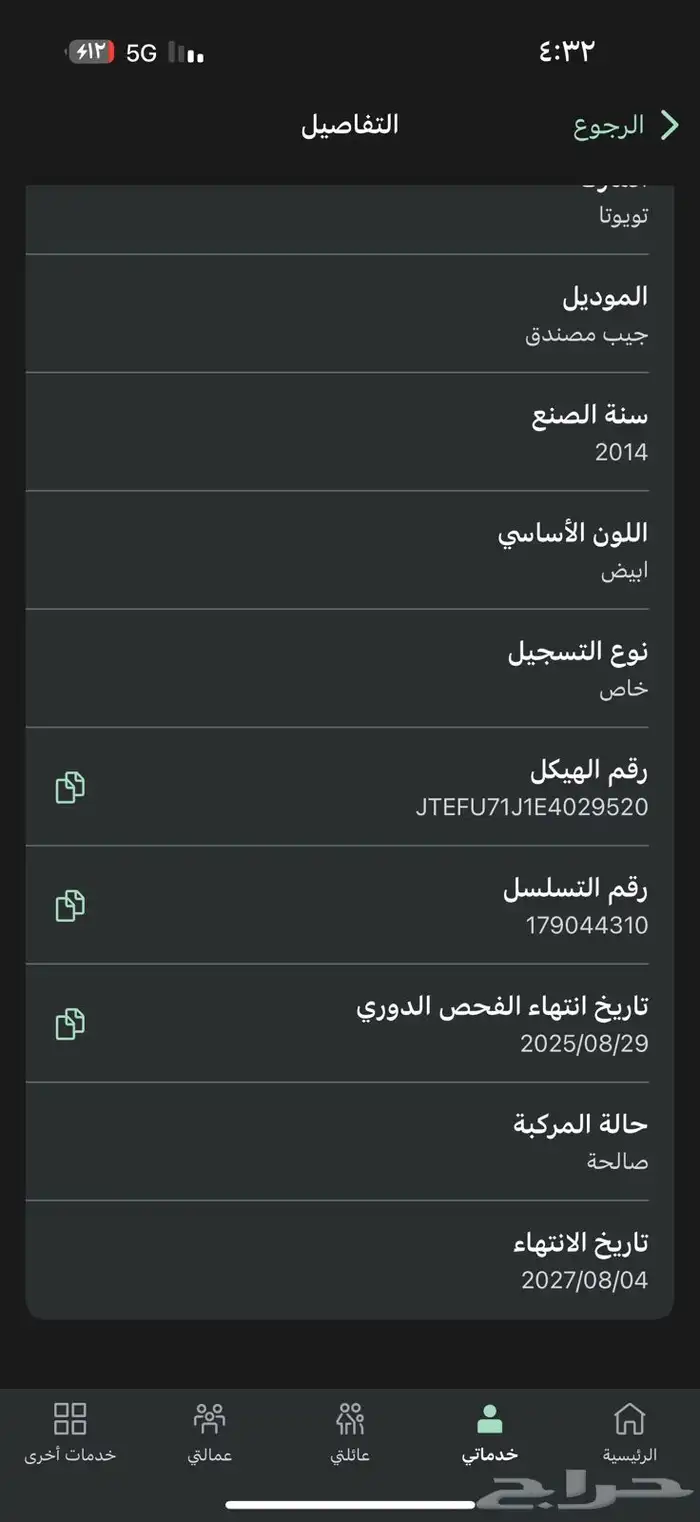Viewport: 700px width, 1522px height.
Task: Go back using الرجوع button
Action: pos(627,126)
